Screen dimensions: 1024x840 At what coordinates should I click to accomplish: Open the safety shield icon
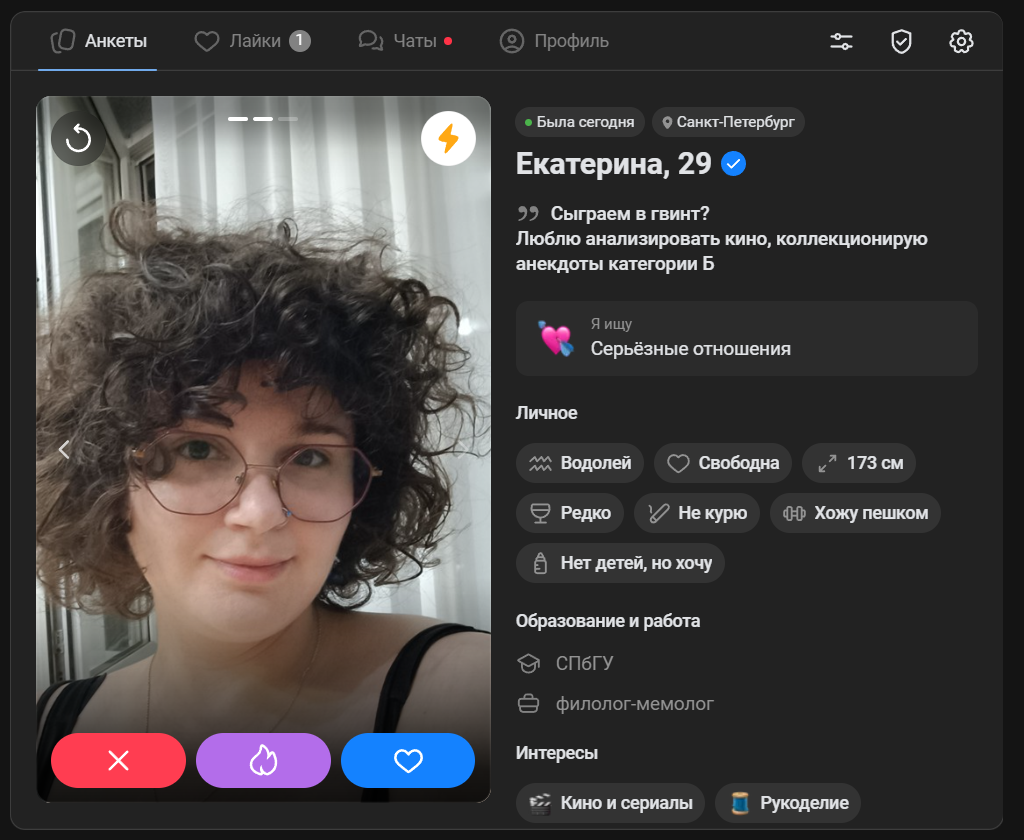click(901, 41)
